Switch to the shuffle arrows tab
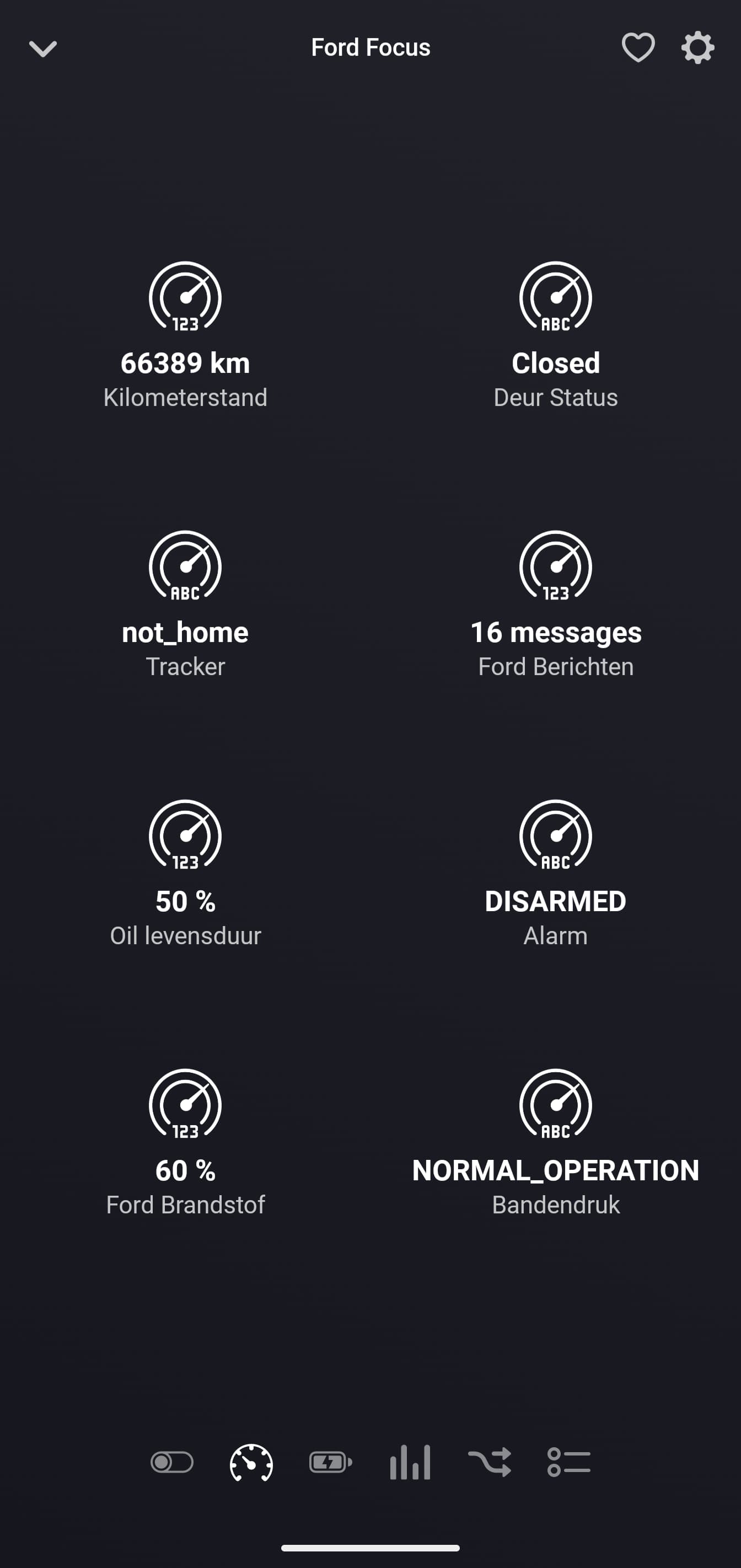 click(489, 1462)
